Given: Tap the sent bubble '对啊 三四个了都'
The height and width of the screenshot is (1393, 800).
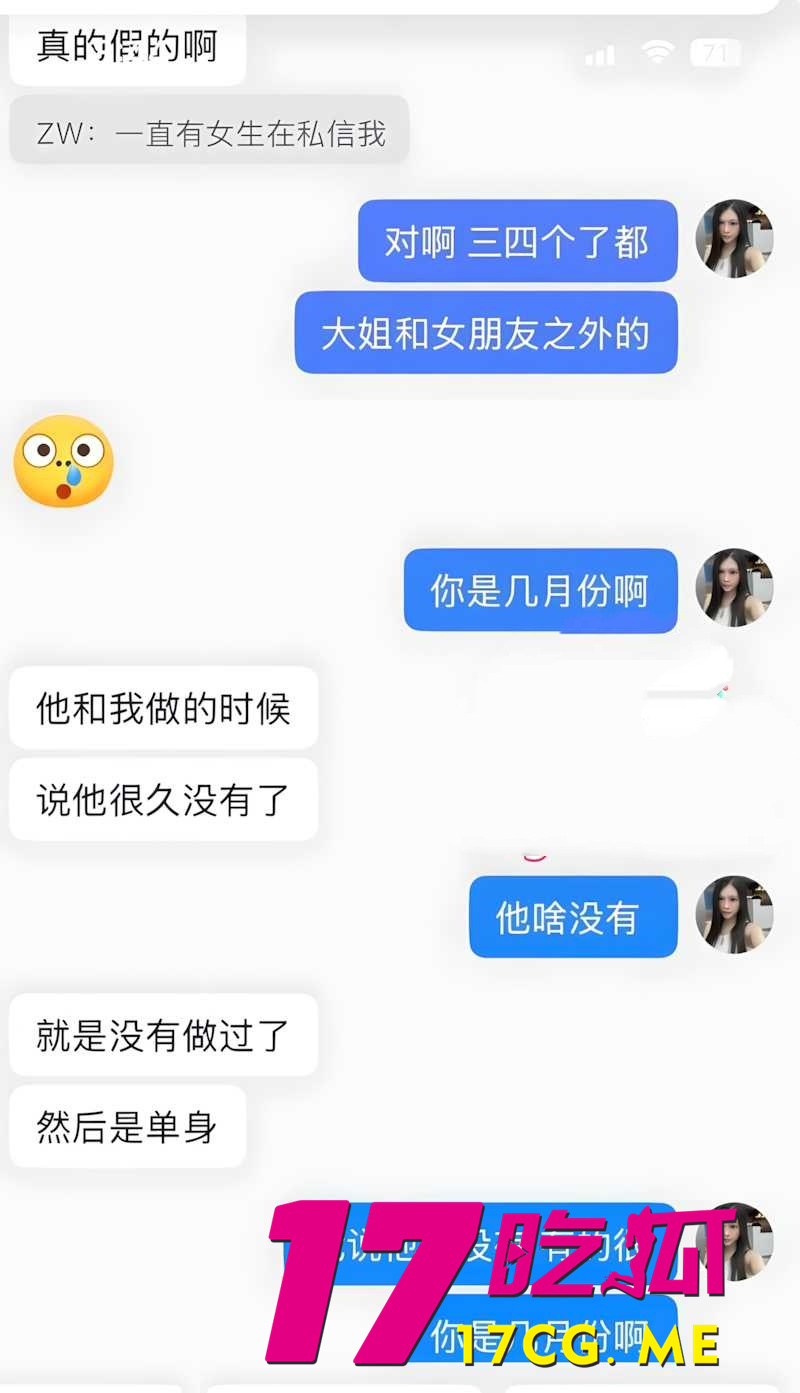Looking at the screenshot, I should (x=517, y=240).
